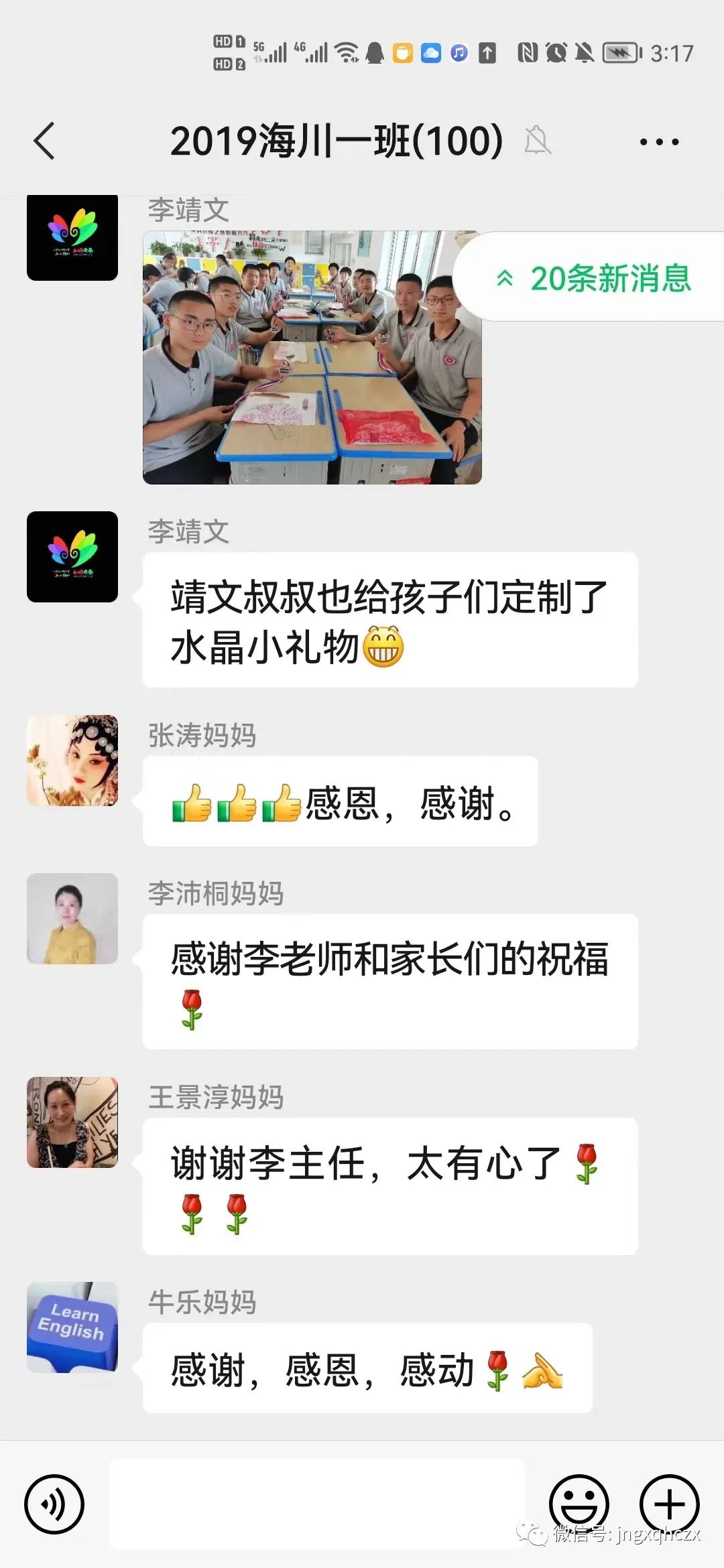The height and width of the screenshot is (1568, 724).
Task: Open the emoji sticker panel
Action: coord(579,1504)
